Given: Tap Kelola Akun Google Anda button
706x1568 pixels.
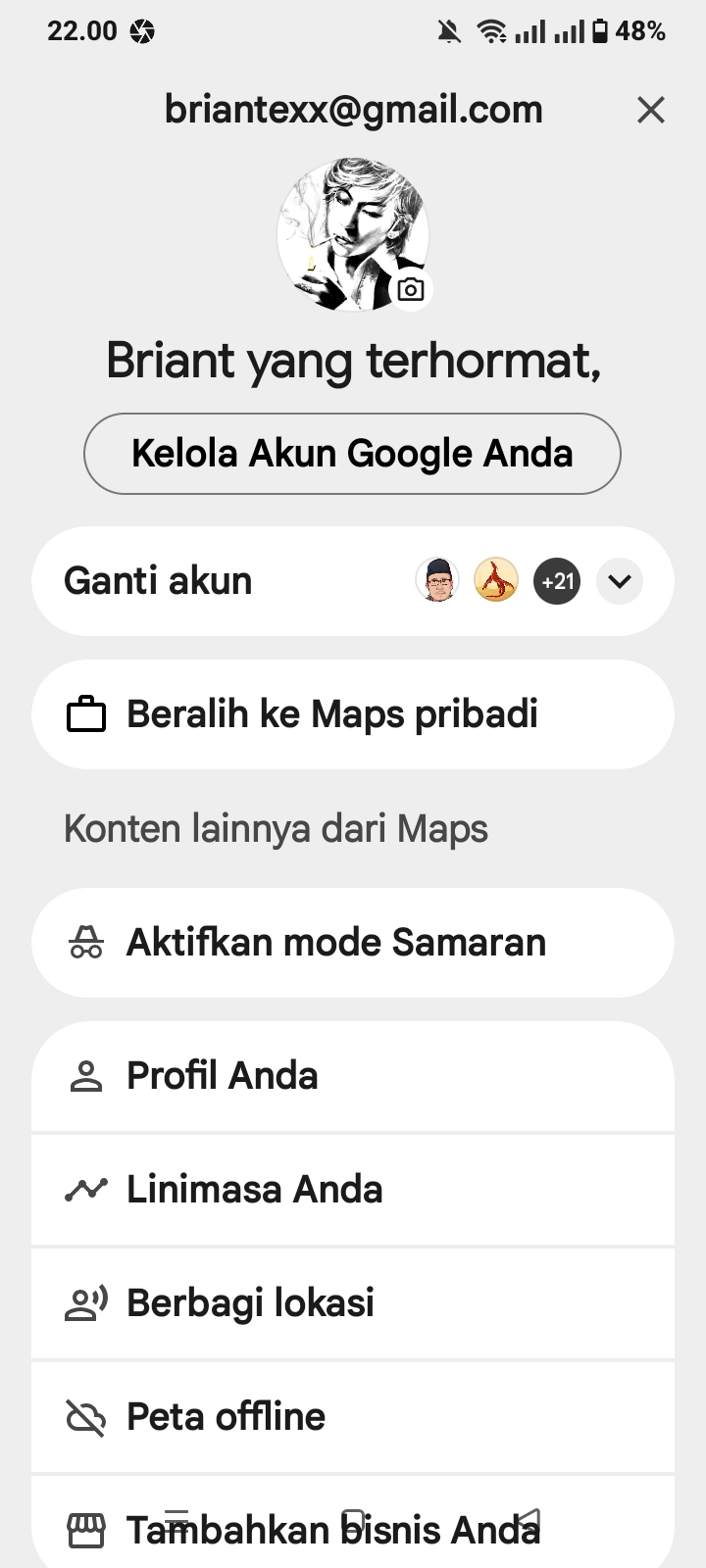Looking at the screenshot, I should click(352, 454).
